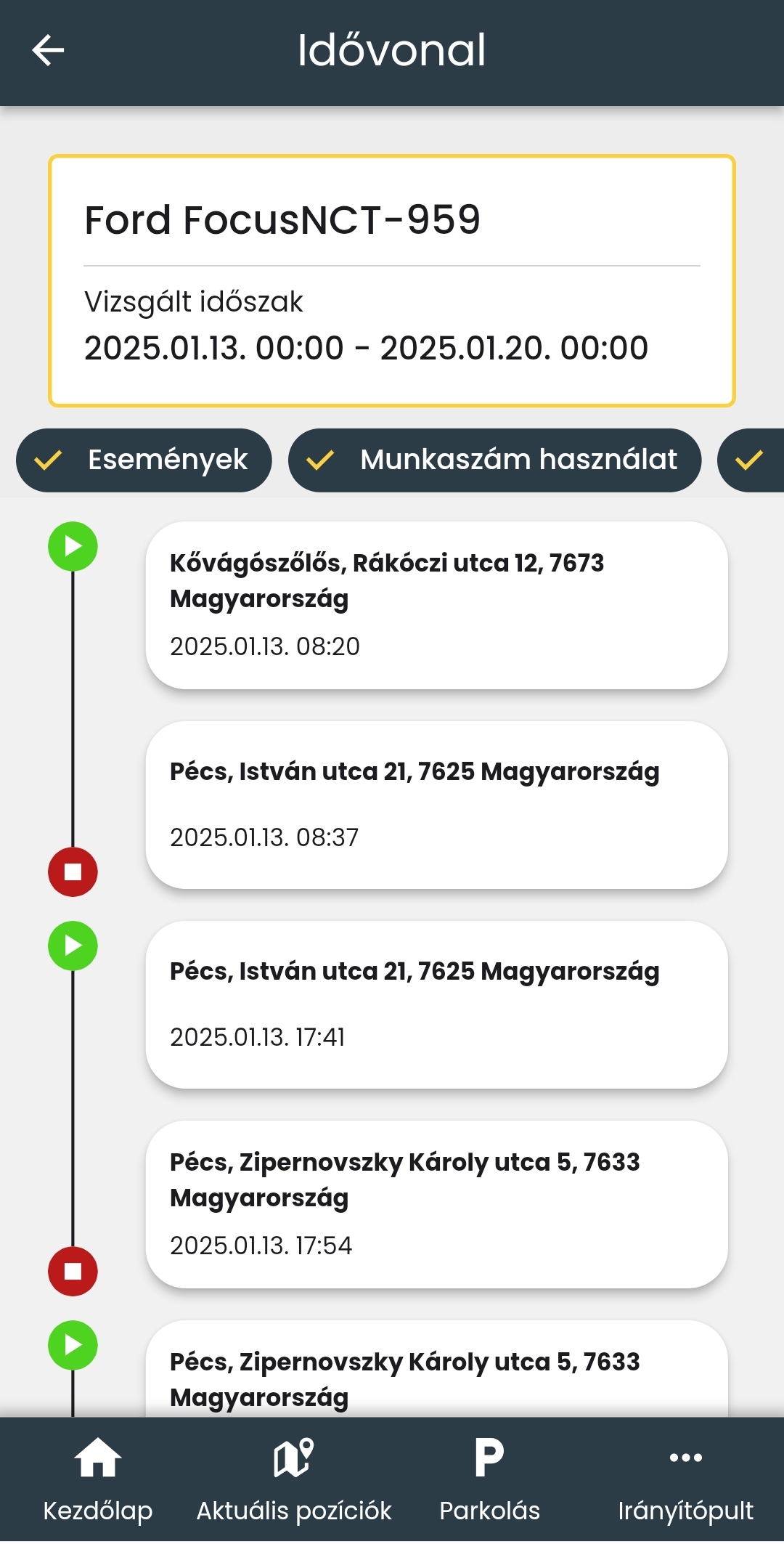Switch to the Aktuális pozíciók tab

point(294,1480)
